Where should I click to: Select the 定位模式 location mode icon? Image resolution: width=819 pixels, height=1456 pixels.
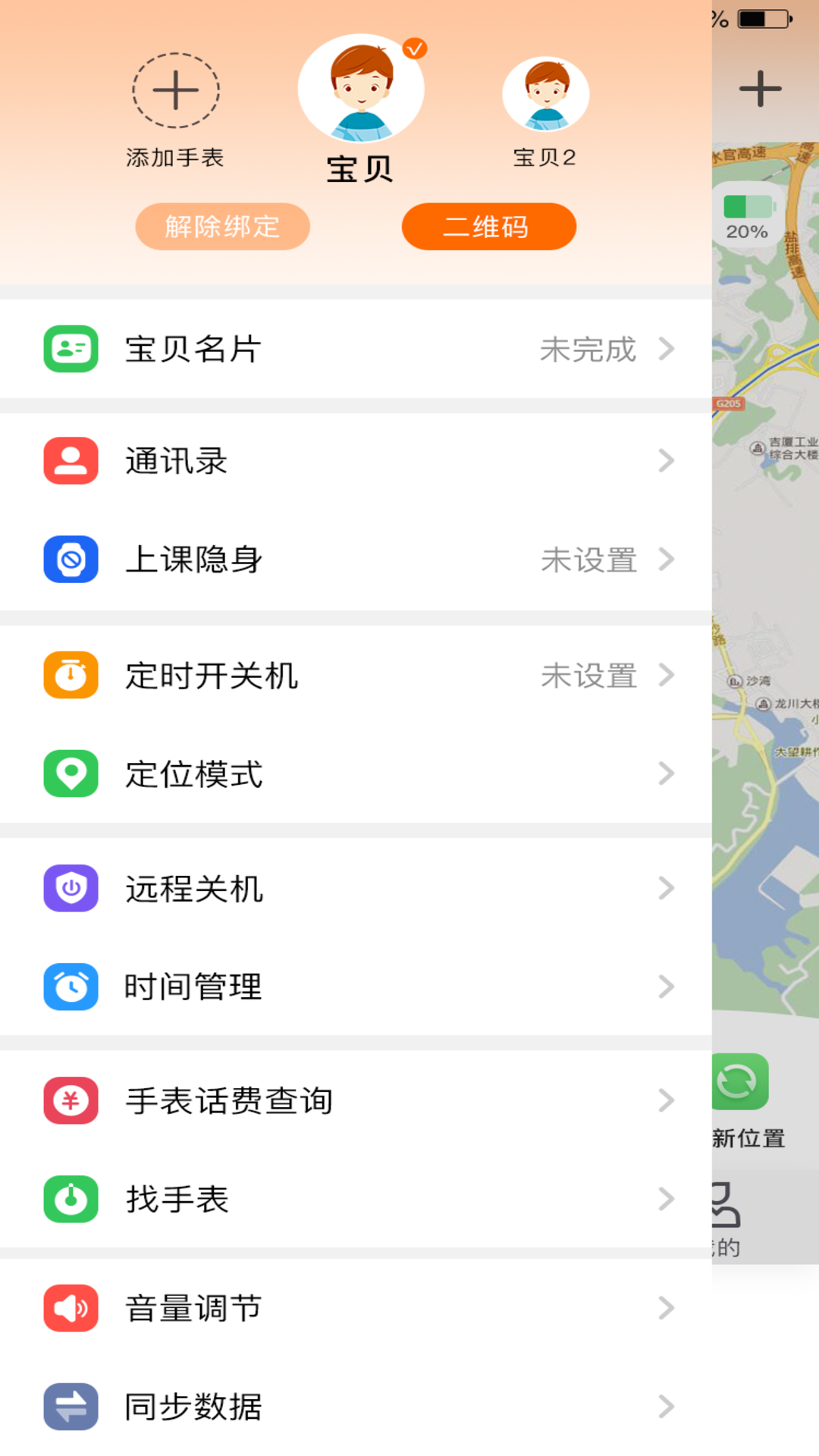(70, 773)
